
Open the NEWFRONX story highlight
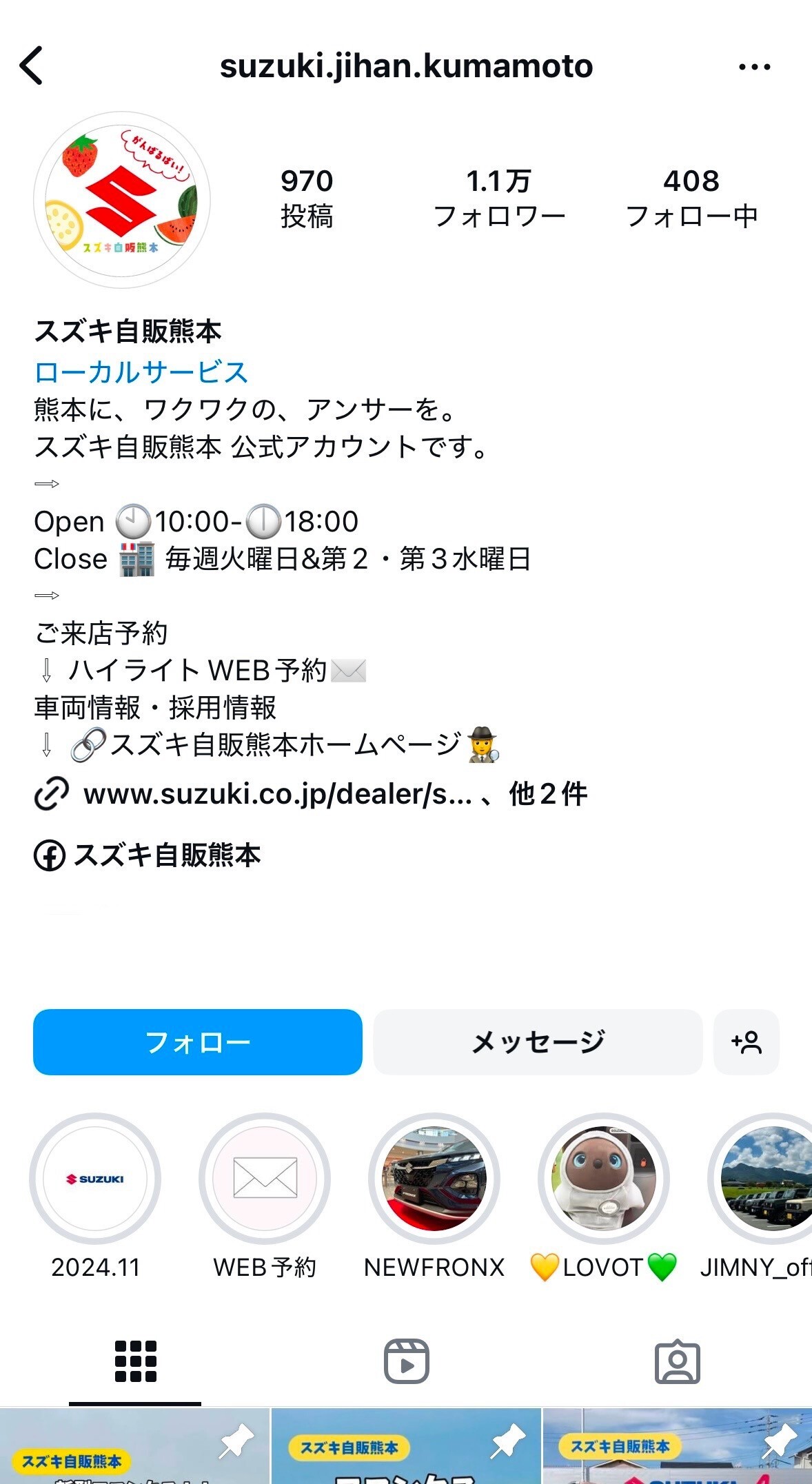(434, 1179)
